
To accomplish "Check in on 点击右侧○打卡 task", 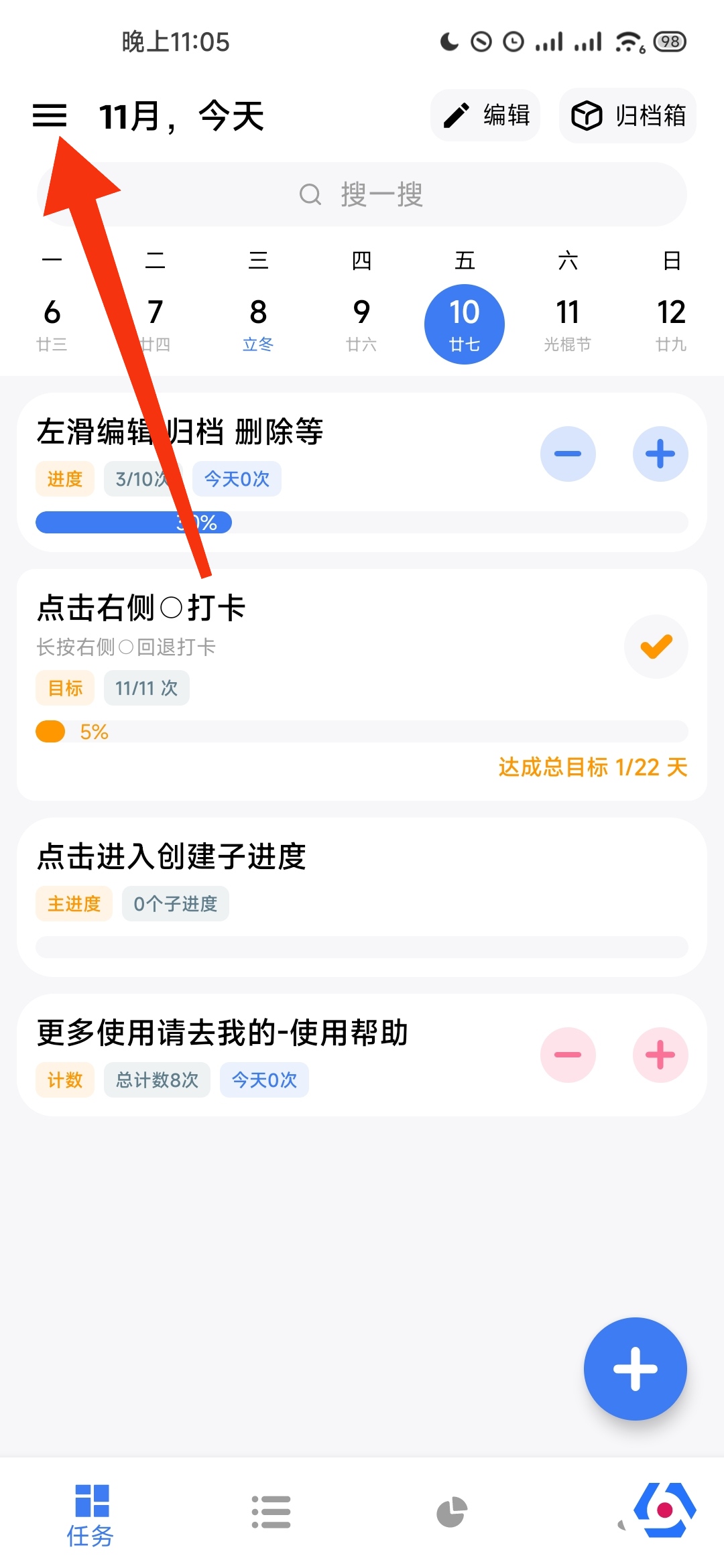I will pyautogui.click(x=656, y=647).
